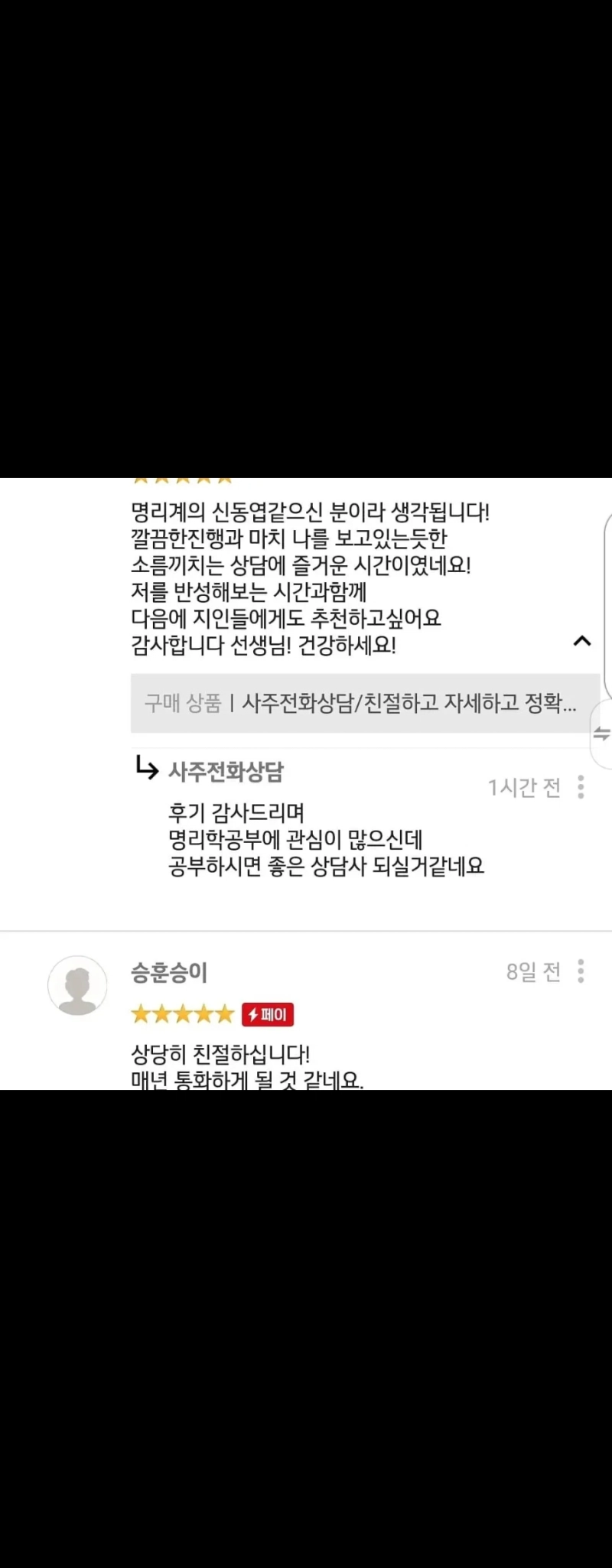Open the overflow menu on 승훈승이's review
This screenshot has height=1568, width=612.
click(581, 971)
